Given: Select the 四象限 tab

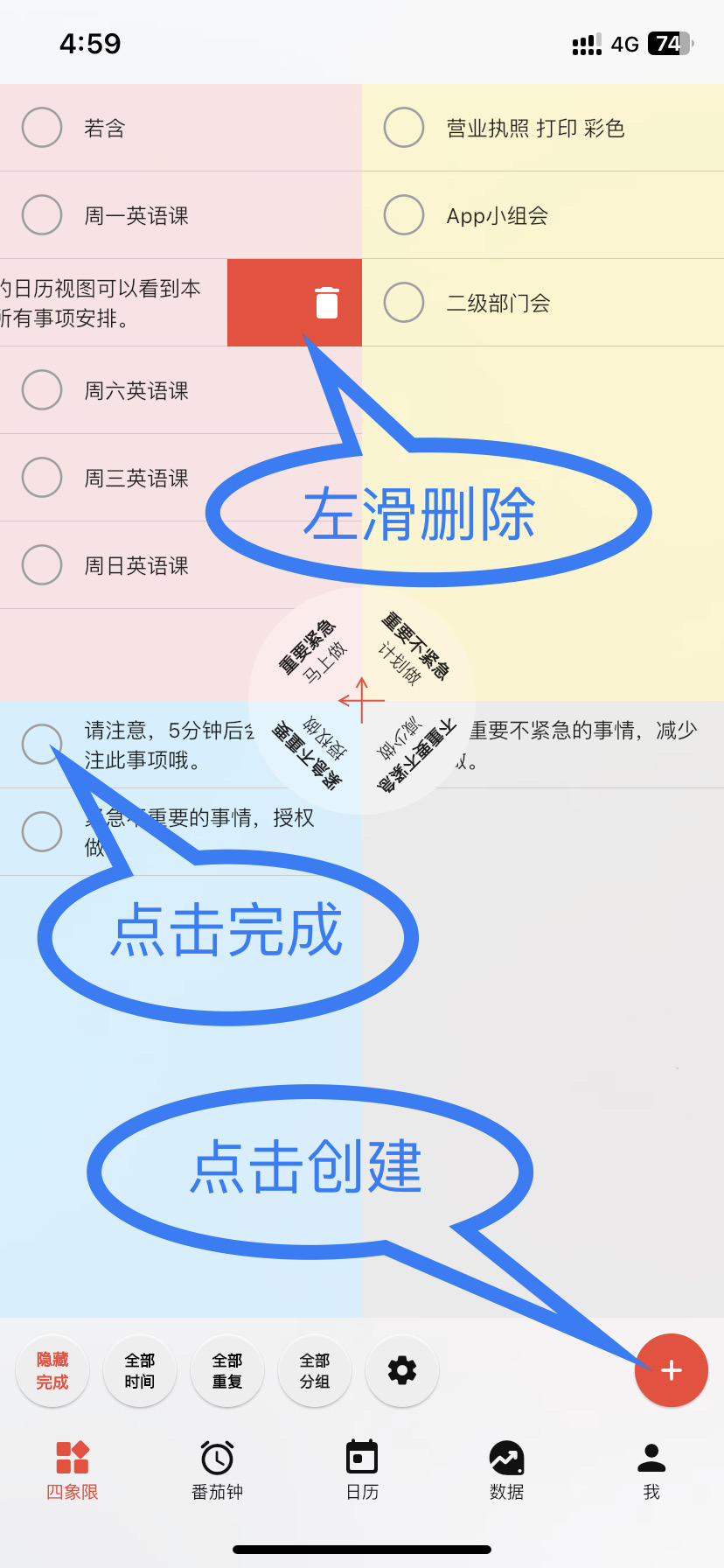Looking at the screenshot, I should click(x=73, y=1470).
